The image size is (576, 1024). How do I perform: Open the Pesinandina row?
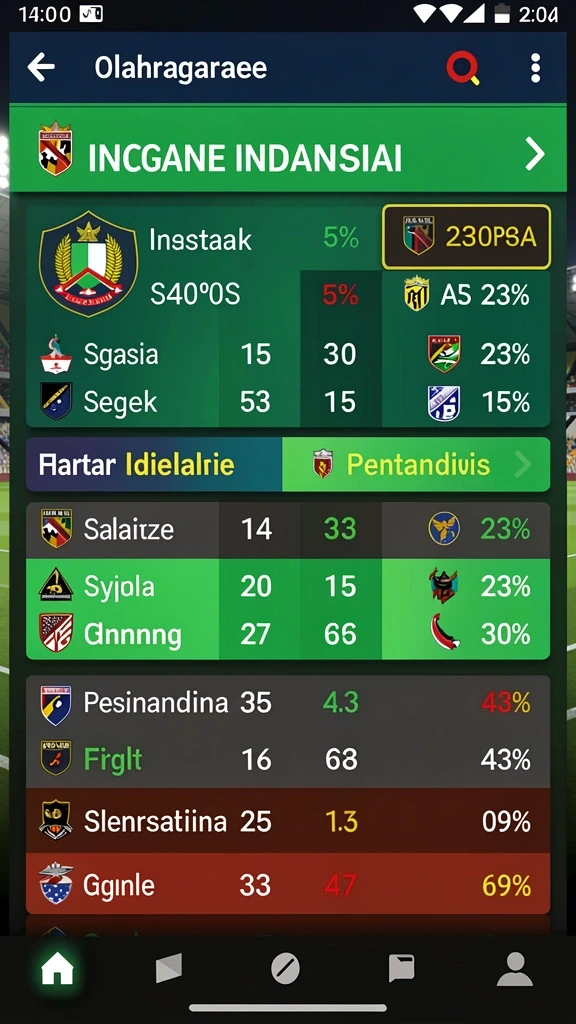click(x=288, y=703)
